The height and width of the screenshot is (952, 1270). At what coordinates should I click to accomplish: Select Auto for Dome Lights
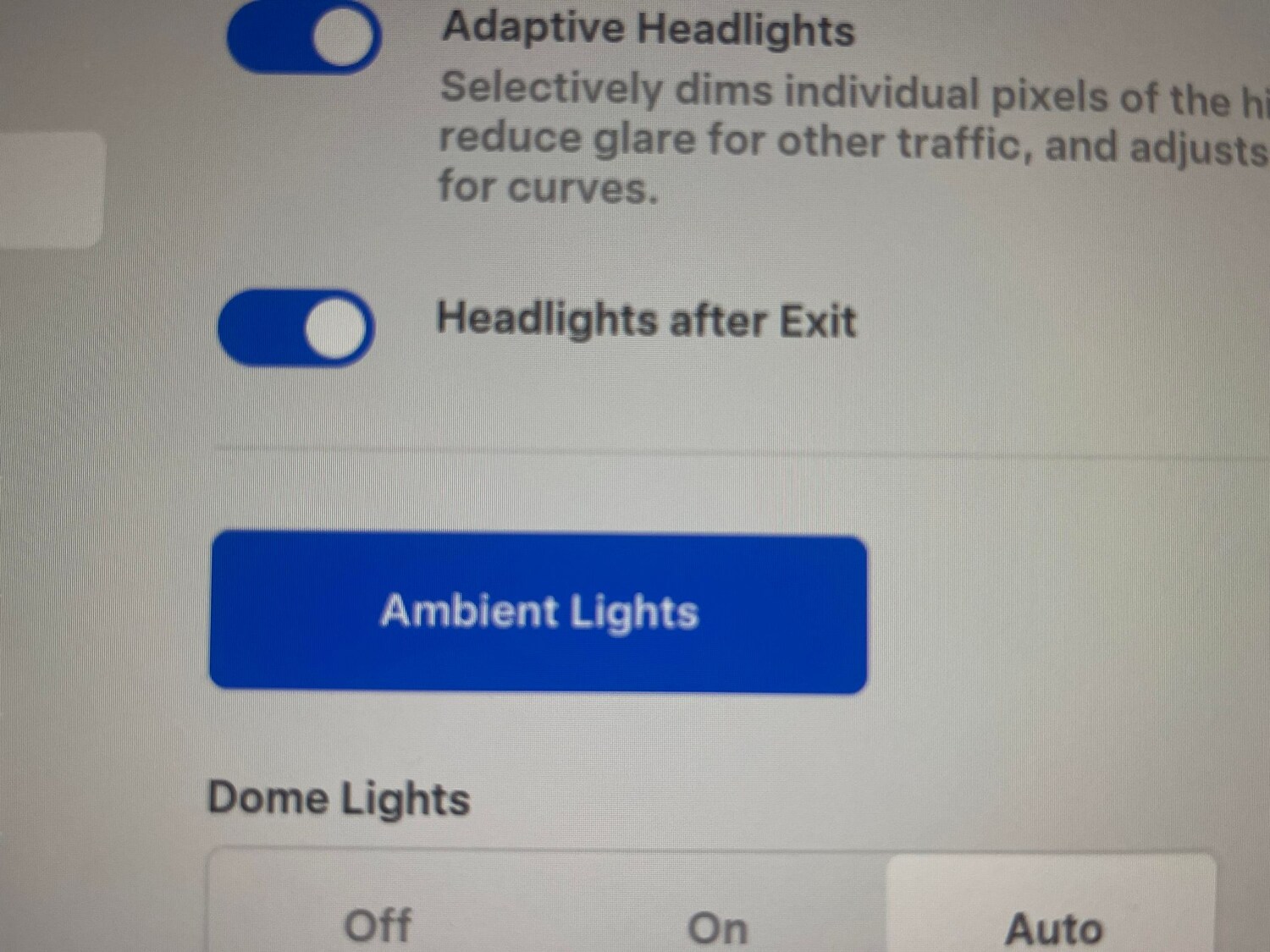(1052, 927)
